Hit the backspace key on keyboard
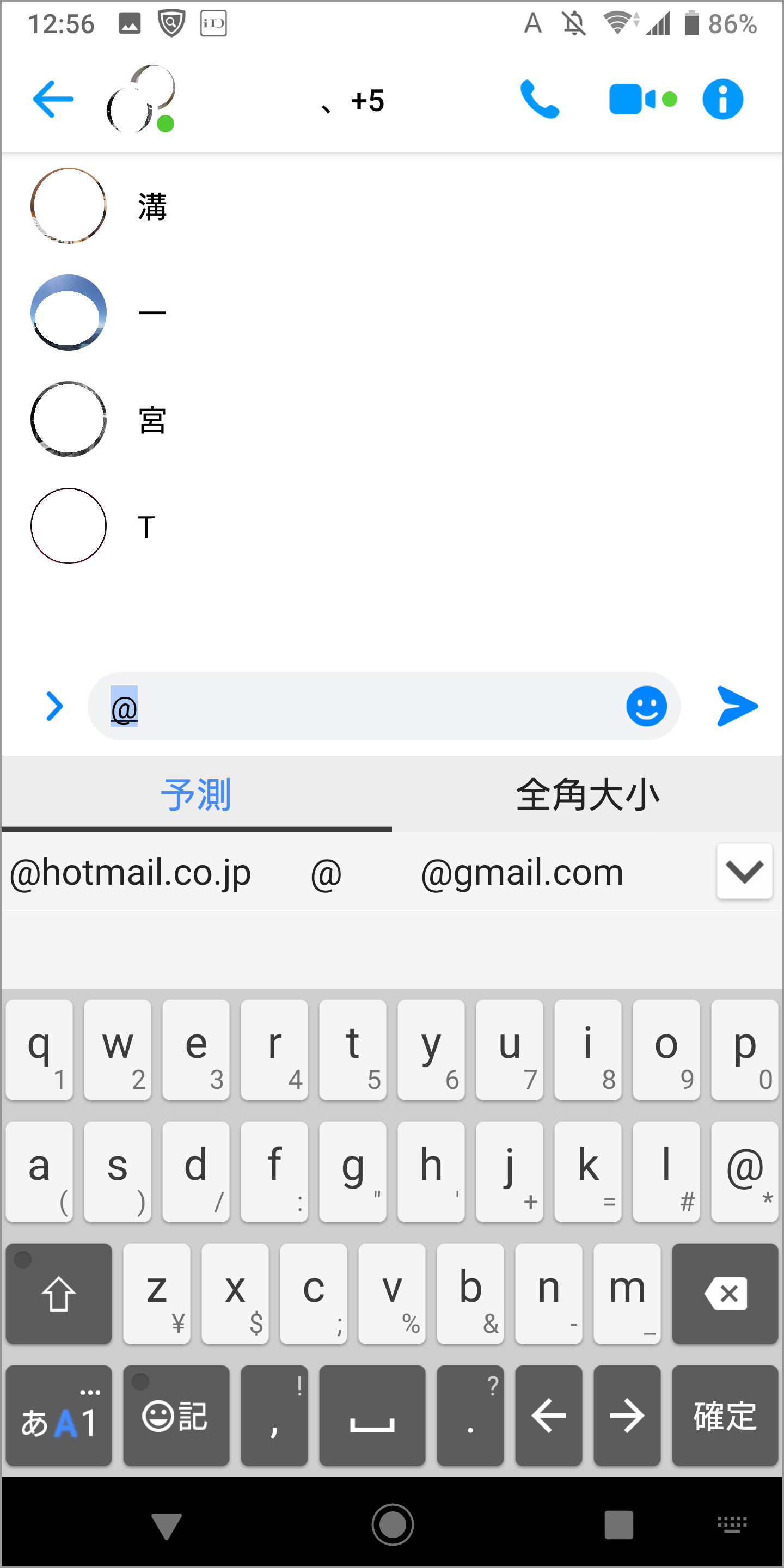The width and height of the screenshot is (784, 1568). point(725,1293)
